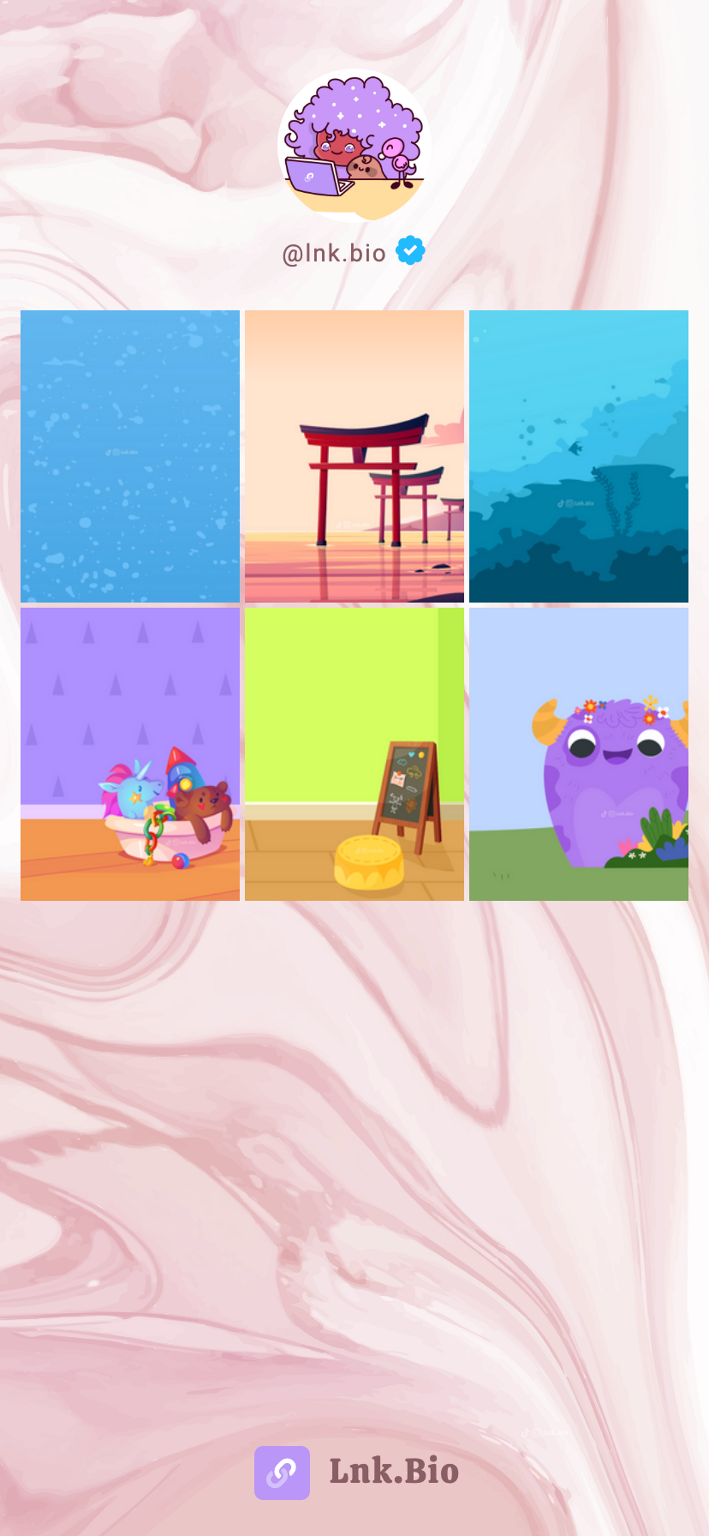This screenshot has height=1536, width=709.
Task: Open the underwater ocean scene tile
Action: tap(578, 456)
